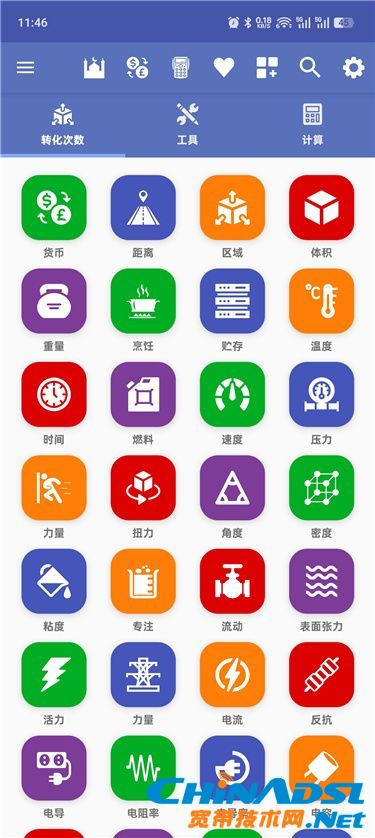Switch to the 工具 tab

tap(188, 125)
